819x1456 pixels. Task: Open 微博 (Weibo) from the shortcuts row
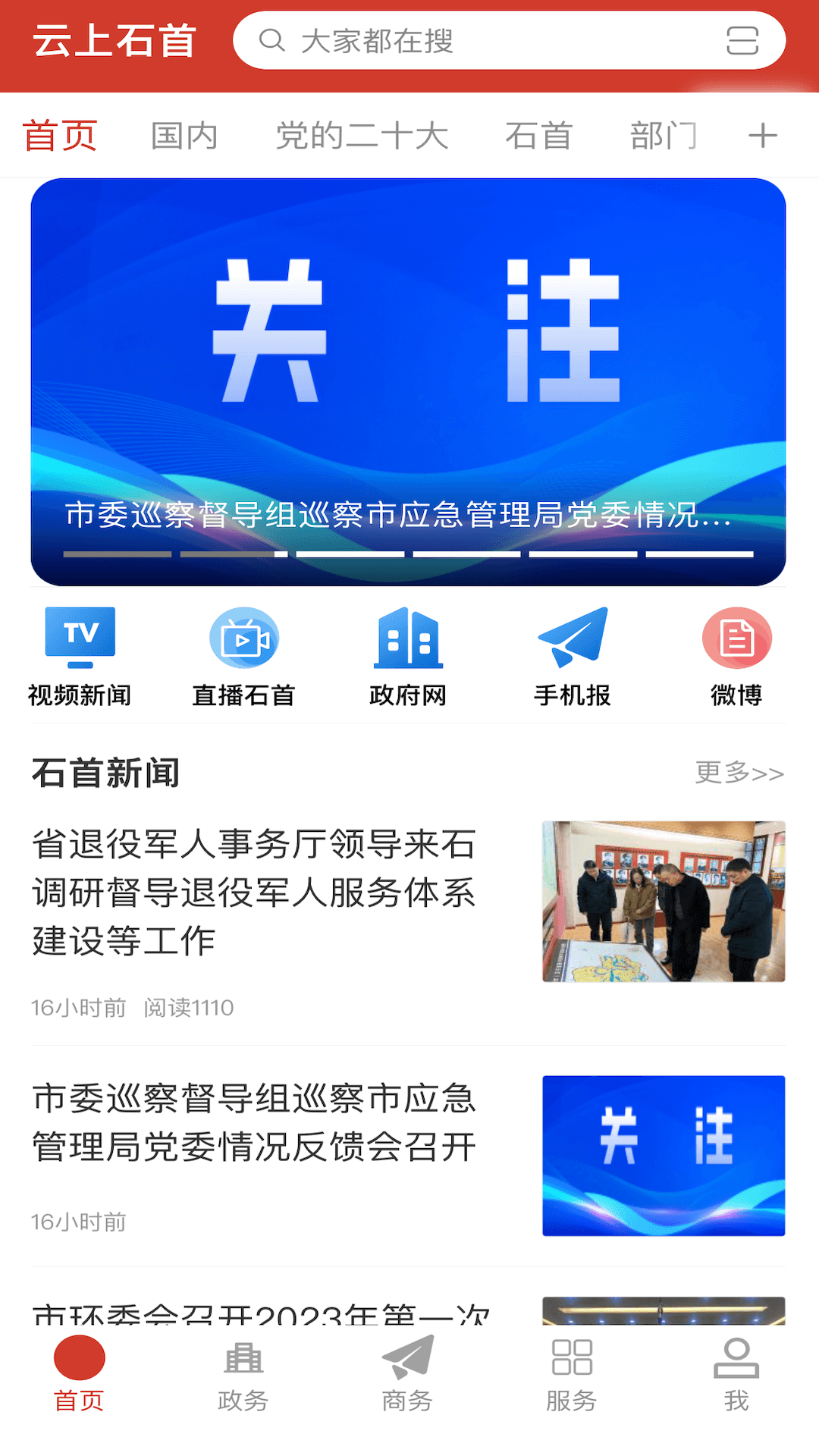click(736, 654)
